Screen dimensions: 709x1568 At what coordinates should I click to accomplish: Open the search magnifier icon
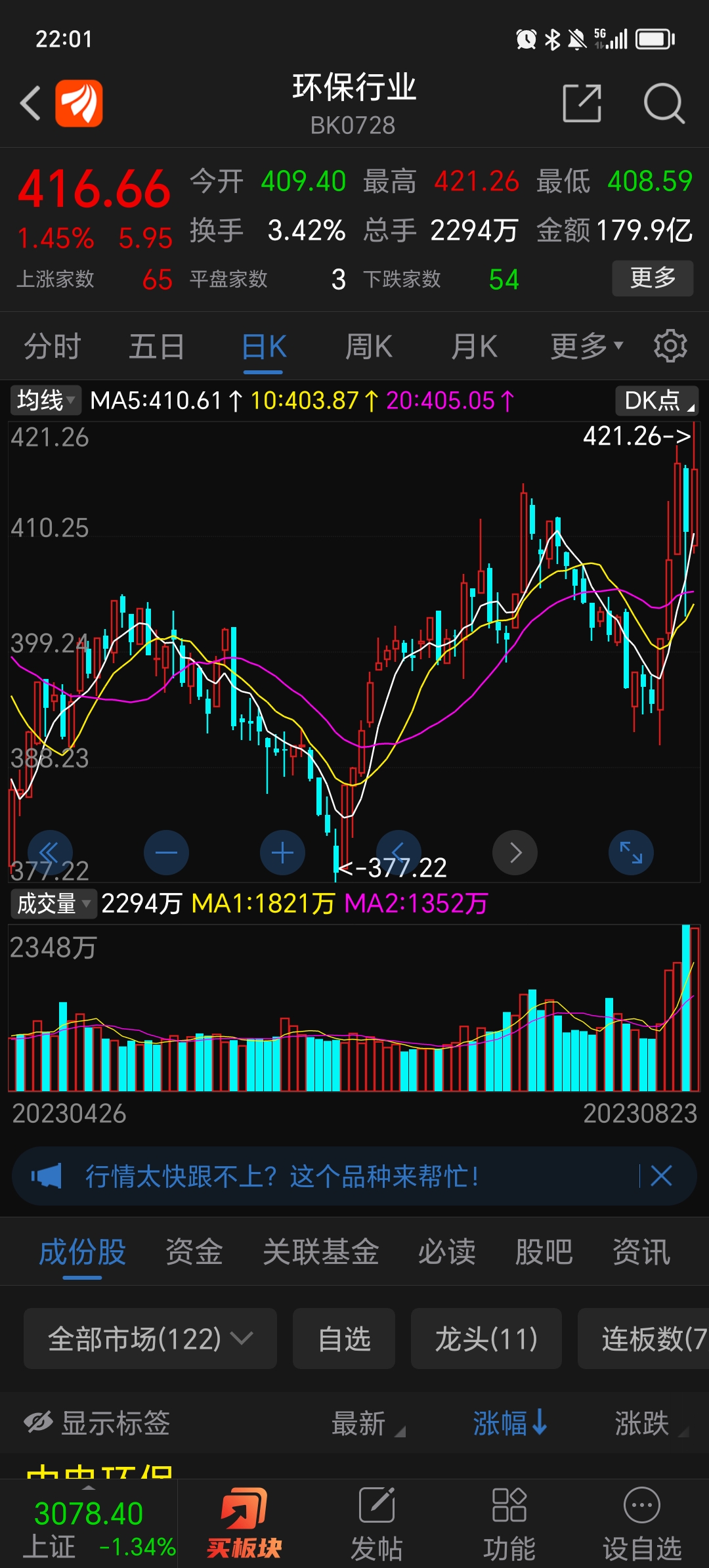pyautogui.click(x=664, y=103)
